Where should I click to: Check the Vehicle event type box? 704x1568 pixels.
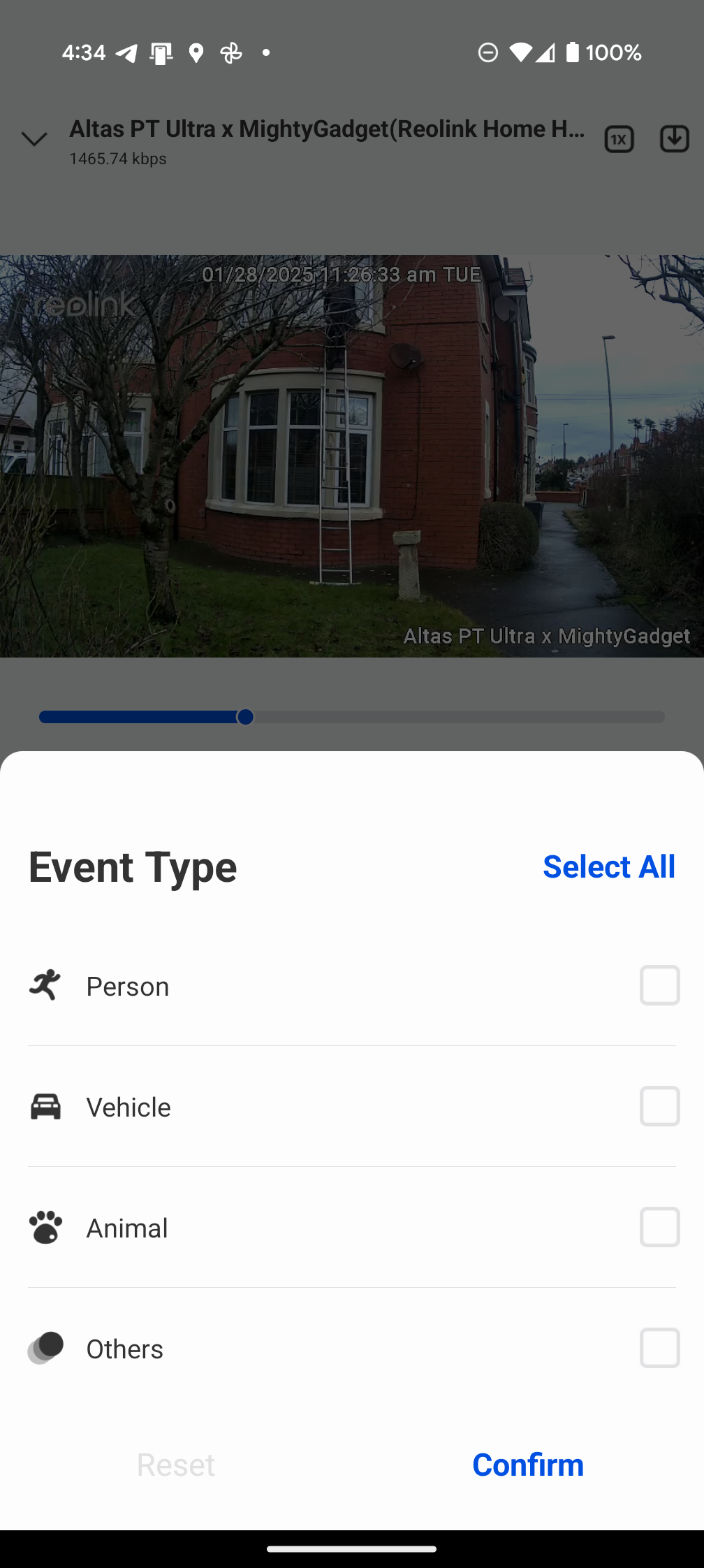point(659,1106)
